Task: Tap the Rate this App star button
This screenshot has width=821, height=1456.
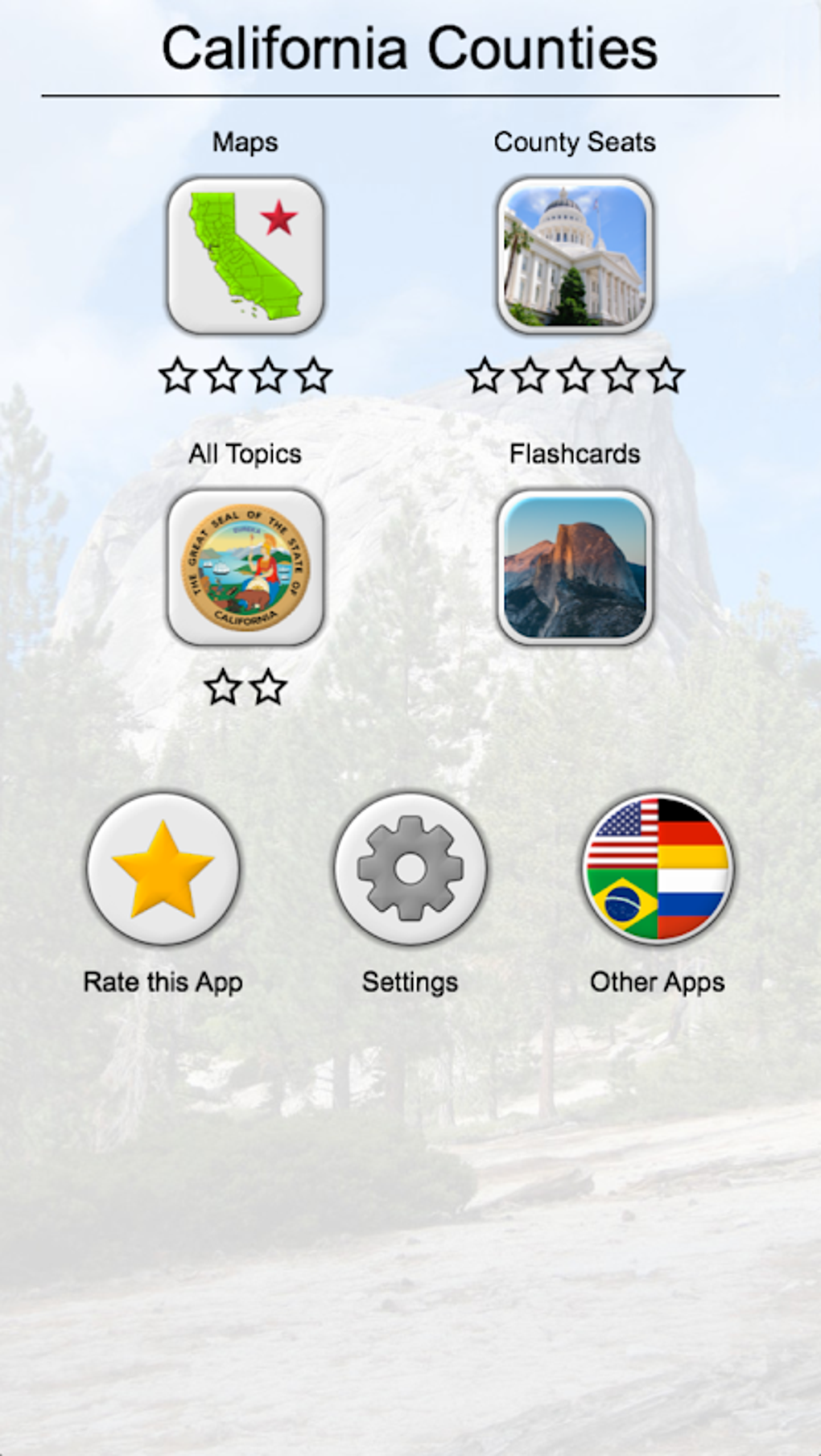Action: 163,868
